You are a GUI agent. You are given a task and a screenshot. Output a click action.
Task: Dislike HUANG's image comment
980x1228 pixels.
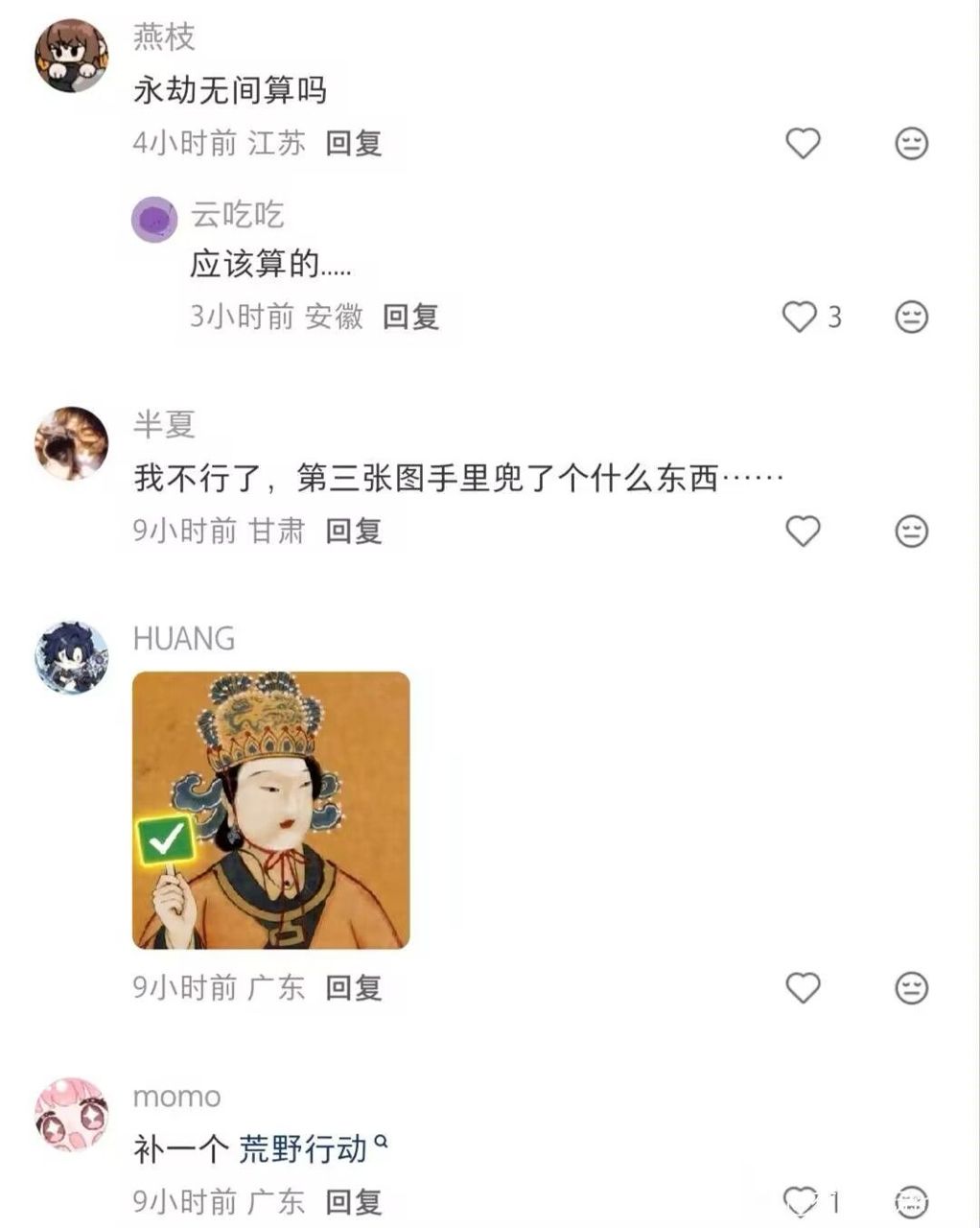pos(911,987)
